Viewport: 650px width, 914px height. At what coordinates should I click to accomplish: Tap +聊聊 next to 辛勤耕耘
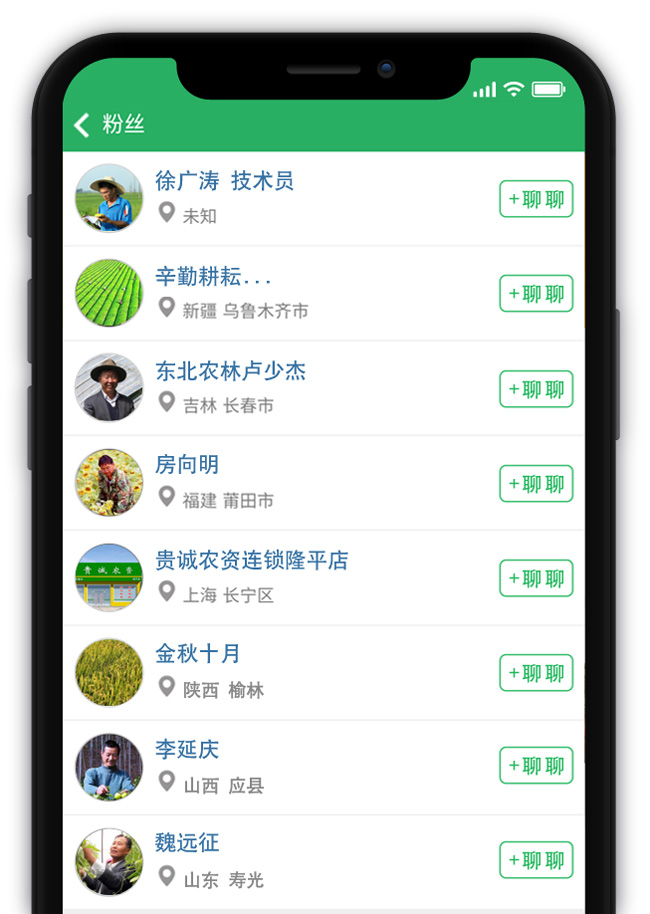tap(536, 294)
